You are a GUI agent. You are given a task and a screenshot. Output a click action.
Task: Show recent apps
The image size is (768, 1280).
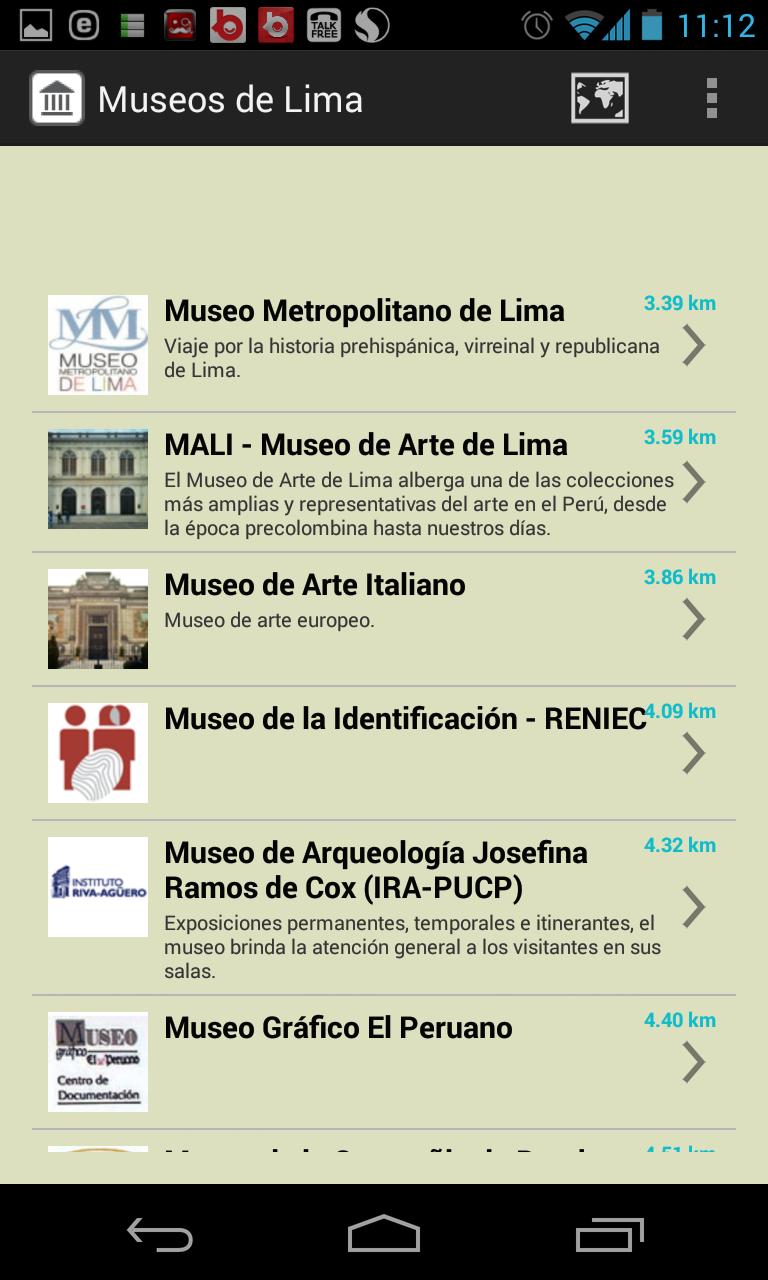pyautogui.click(x=609, y=1234)
